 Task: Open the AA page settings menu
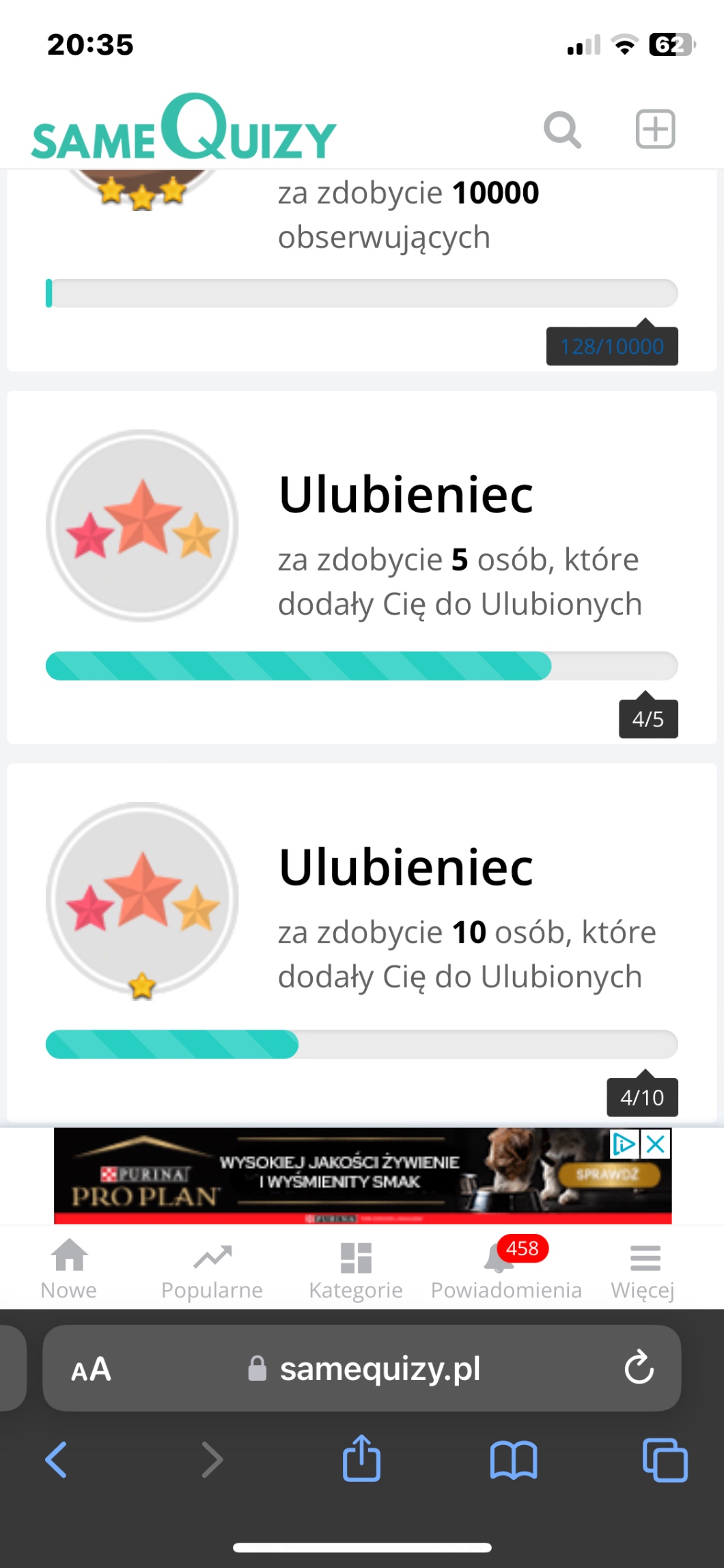pos(92,1369)
